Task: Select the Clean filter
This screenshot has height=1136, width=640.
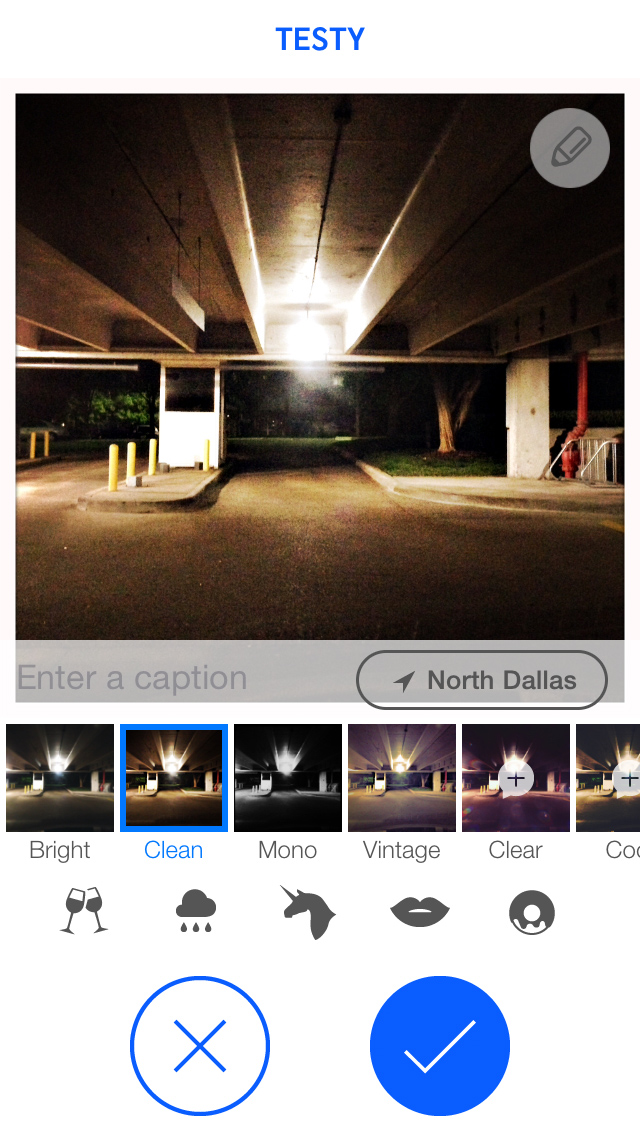Action: click(x=174, y=779)
